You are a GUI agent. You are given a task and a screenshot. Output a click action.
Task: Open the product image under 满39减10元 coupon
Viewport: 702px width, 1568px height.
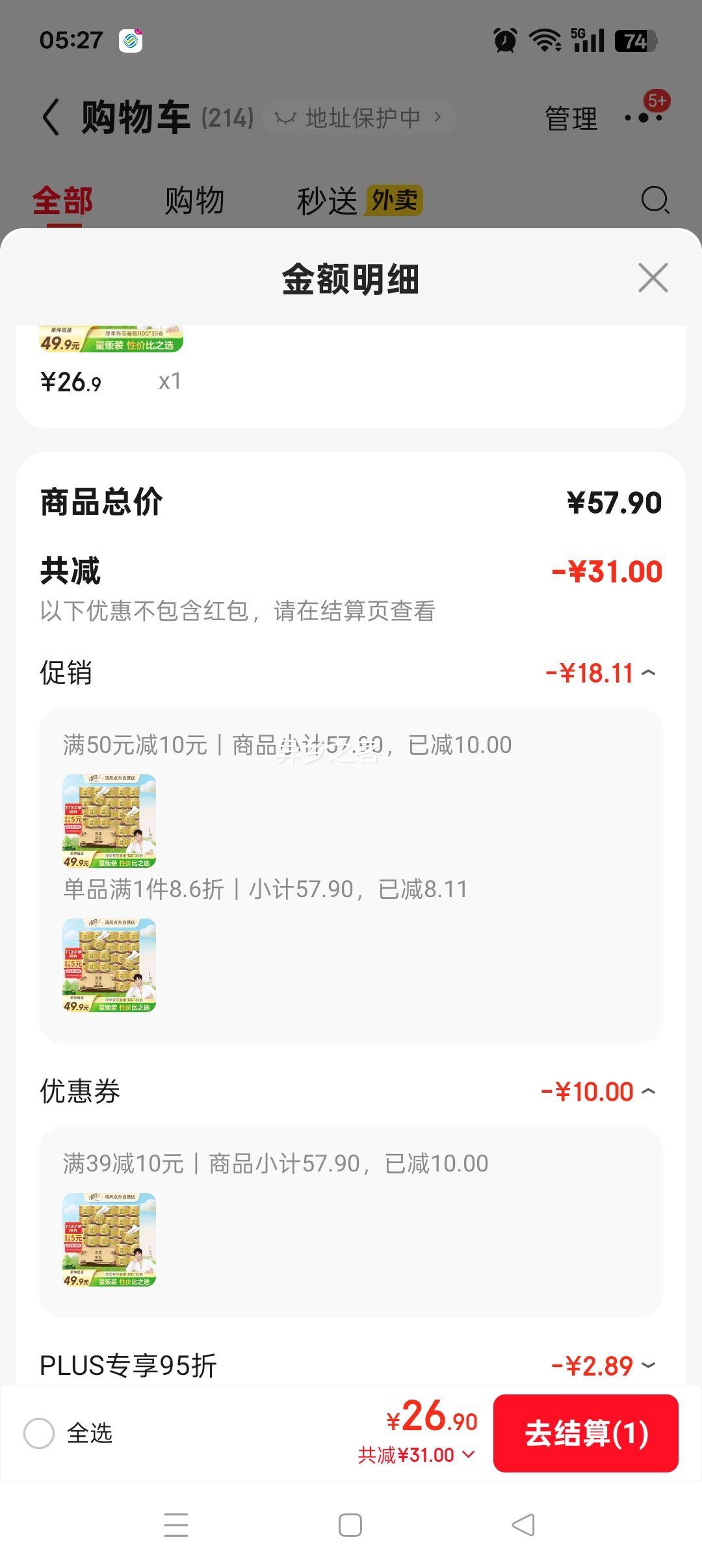pos(109,1239)
